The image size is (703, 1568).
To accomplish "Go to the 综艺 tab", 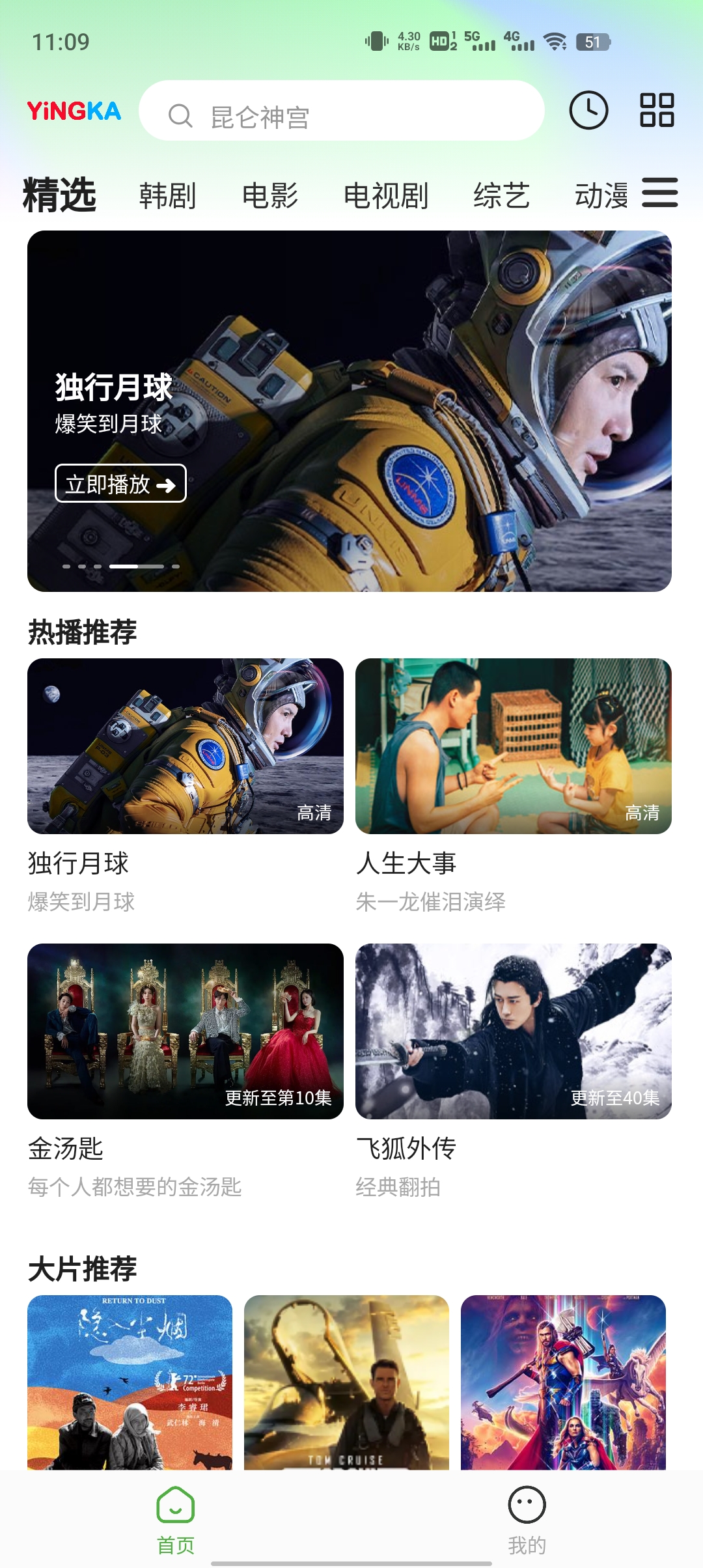I will [501, 195].
